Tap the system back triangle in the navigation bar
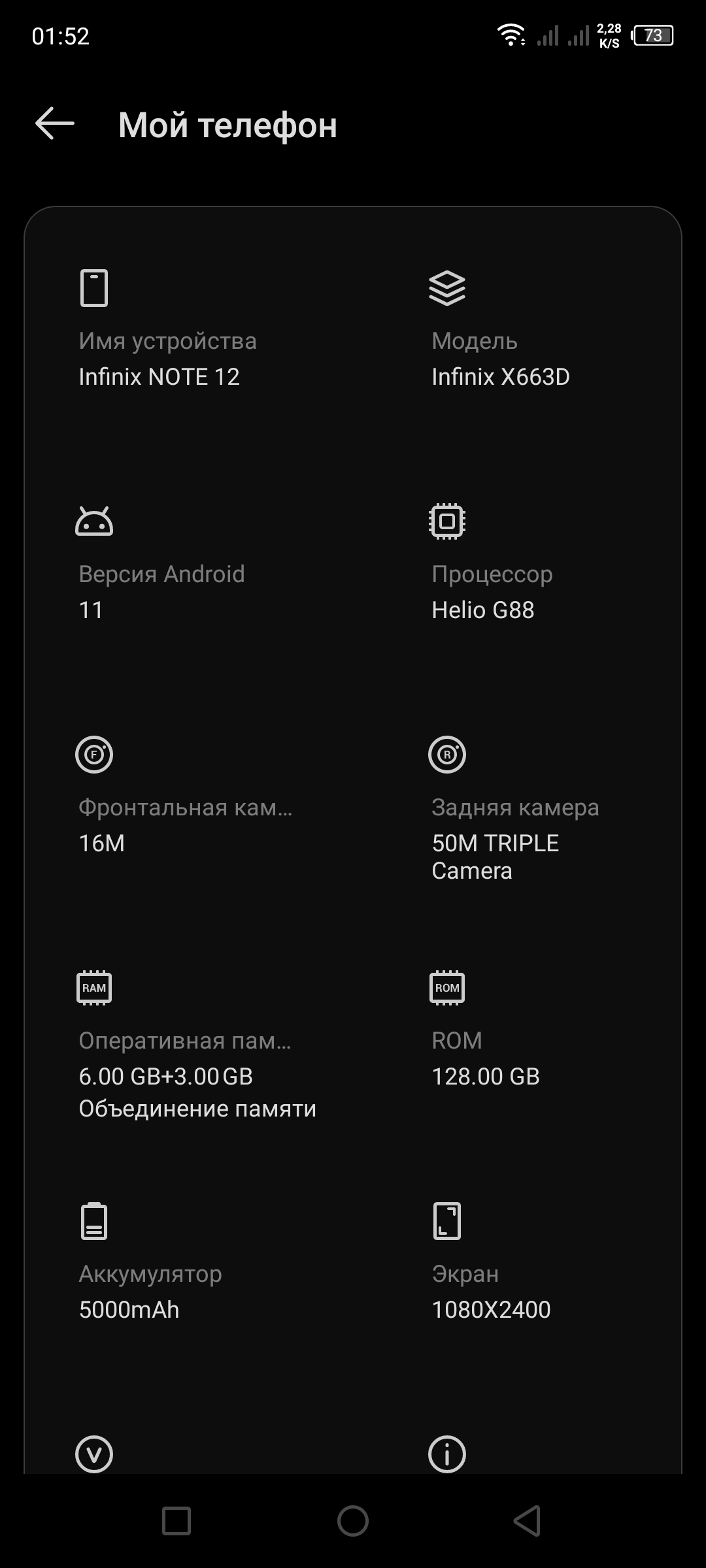This screenshot has height=1568, width=706. coord(527,1520)
